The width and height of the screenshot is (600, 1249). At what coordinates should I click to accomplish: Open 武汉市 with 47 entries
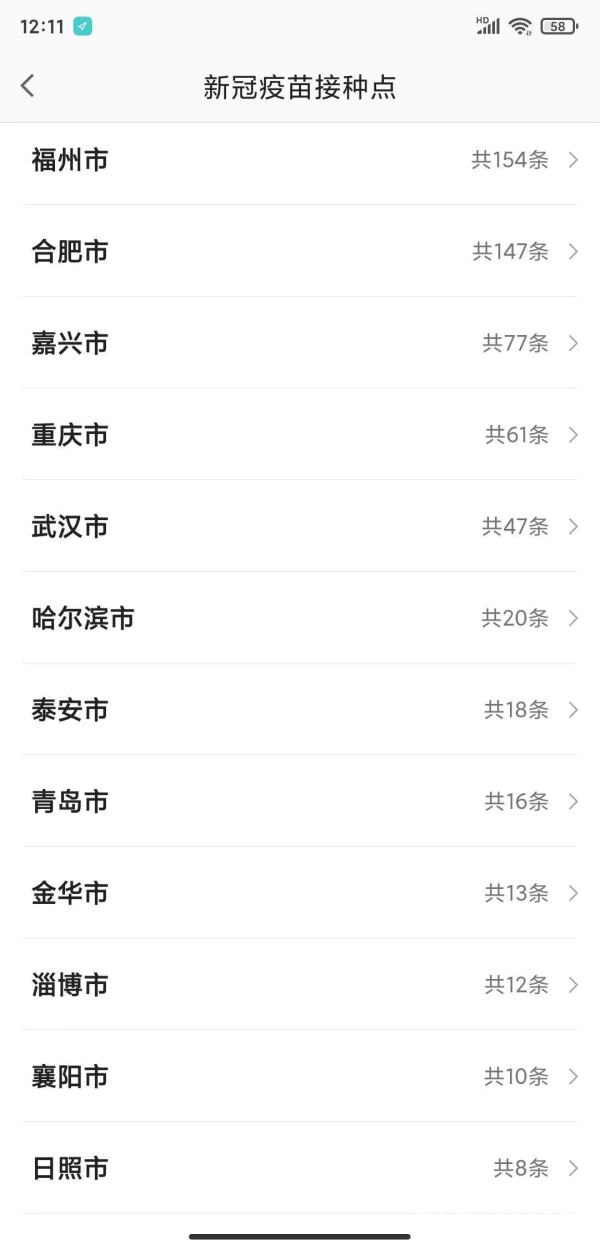click(300, 527)
